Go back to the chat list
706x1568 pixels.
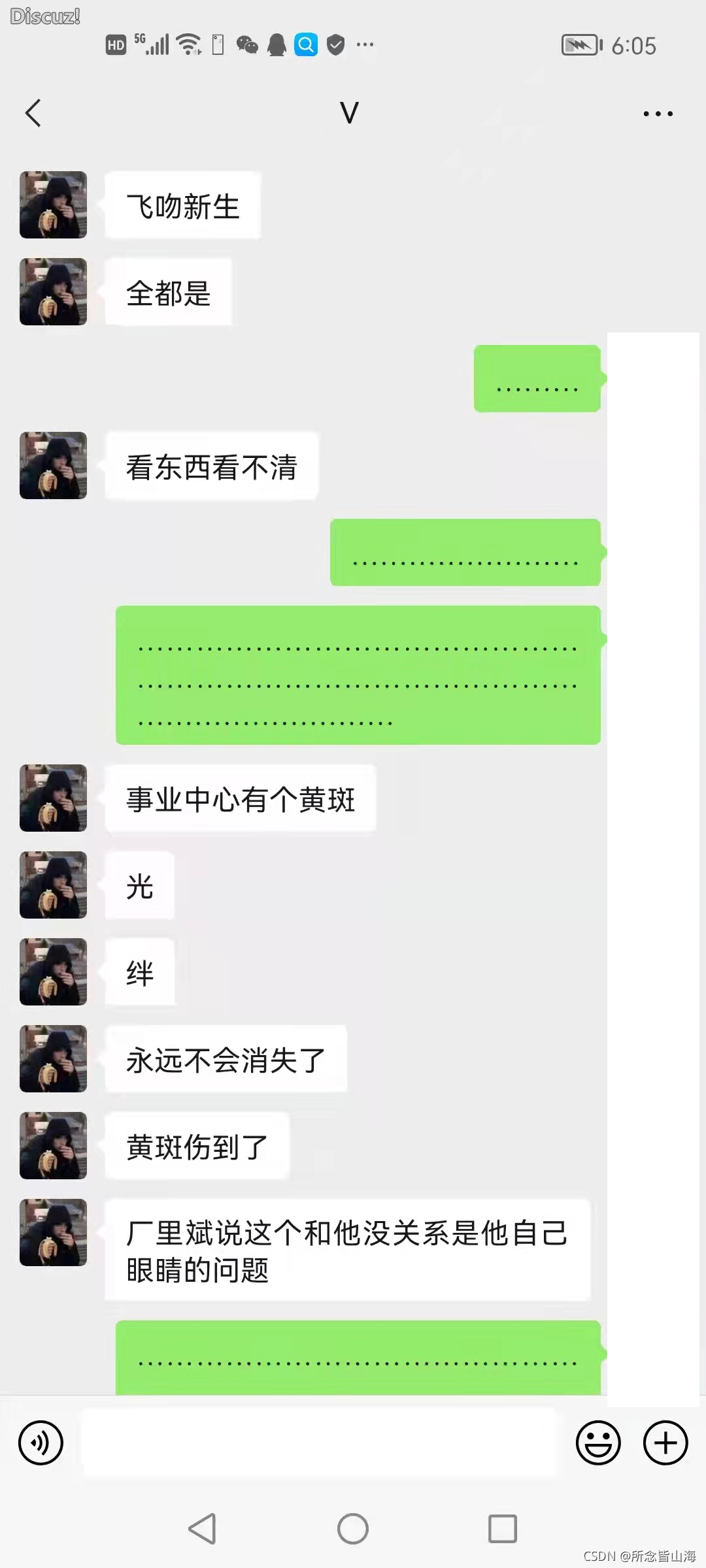point(33,113)
